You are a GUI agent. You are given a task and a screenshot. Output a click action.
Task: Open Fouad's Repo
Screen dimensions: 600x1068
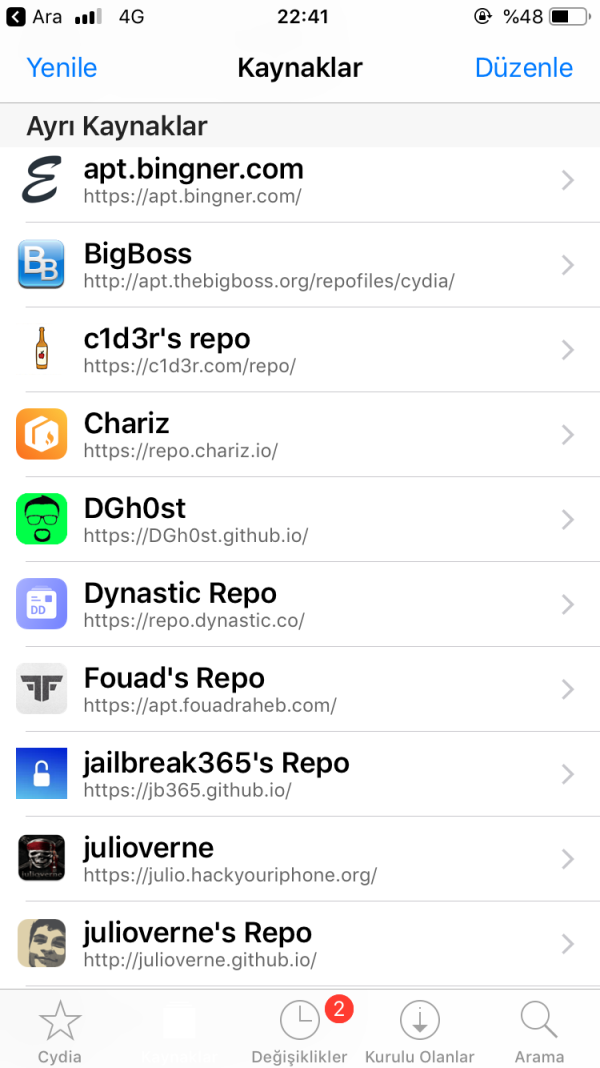(300, 690)
